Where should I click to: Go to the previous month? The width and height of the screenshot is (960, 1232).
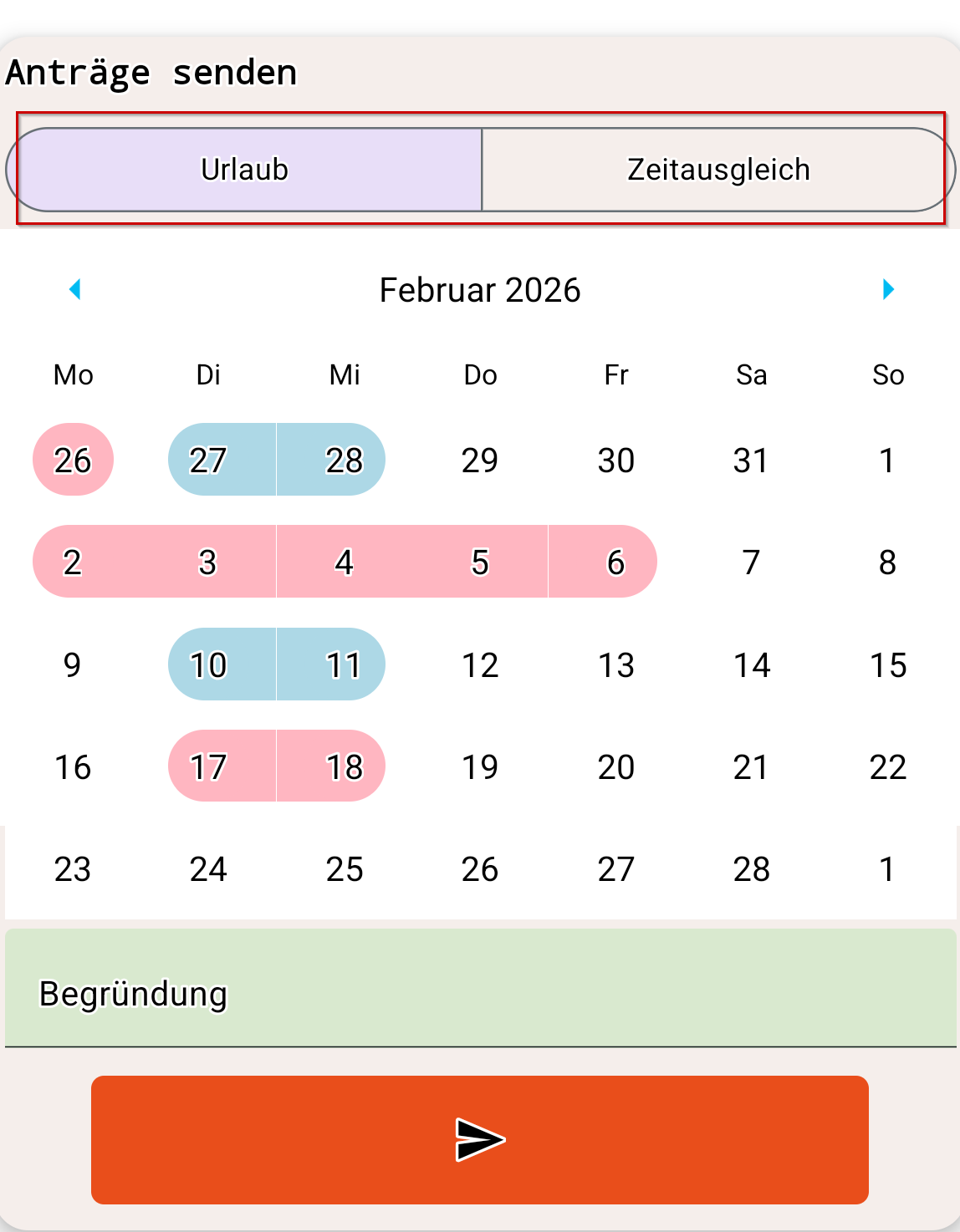pos(74,289)
